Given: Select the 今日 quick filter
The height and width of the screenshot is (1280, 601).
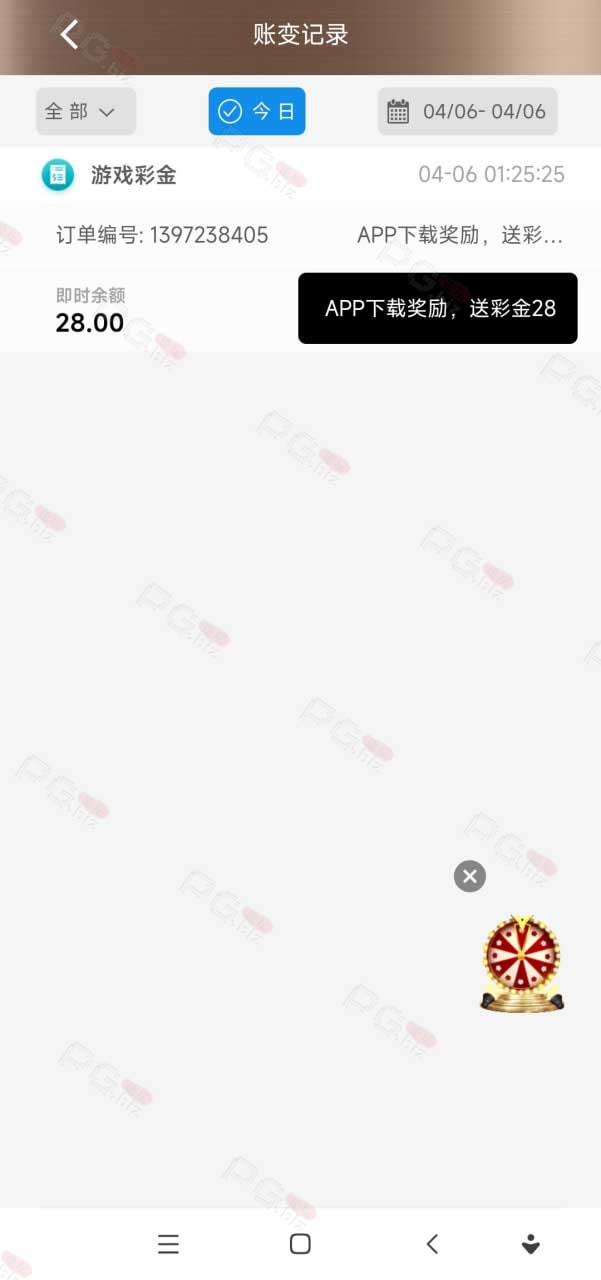Looking at the screenshot, I should 257,111.
